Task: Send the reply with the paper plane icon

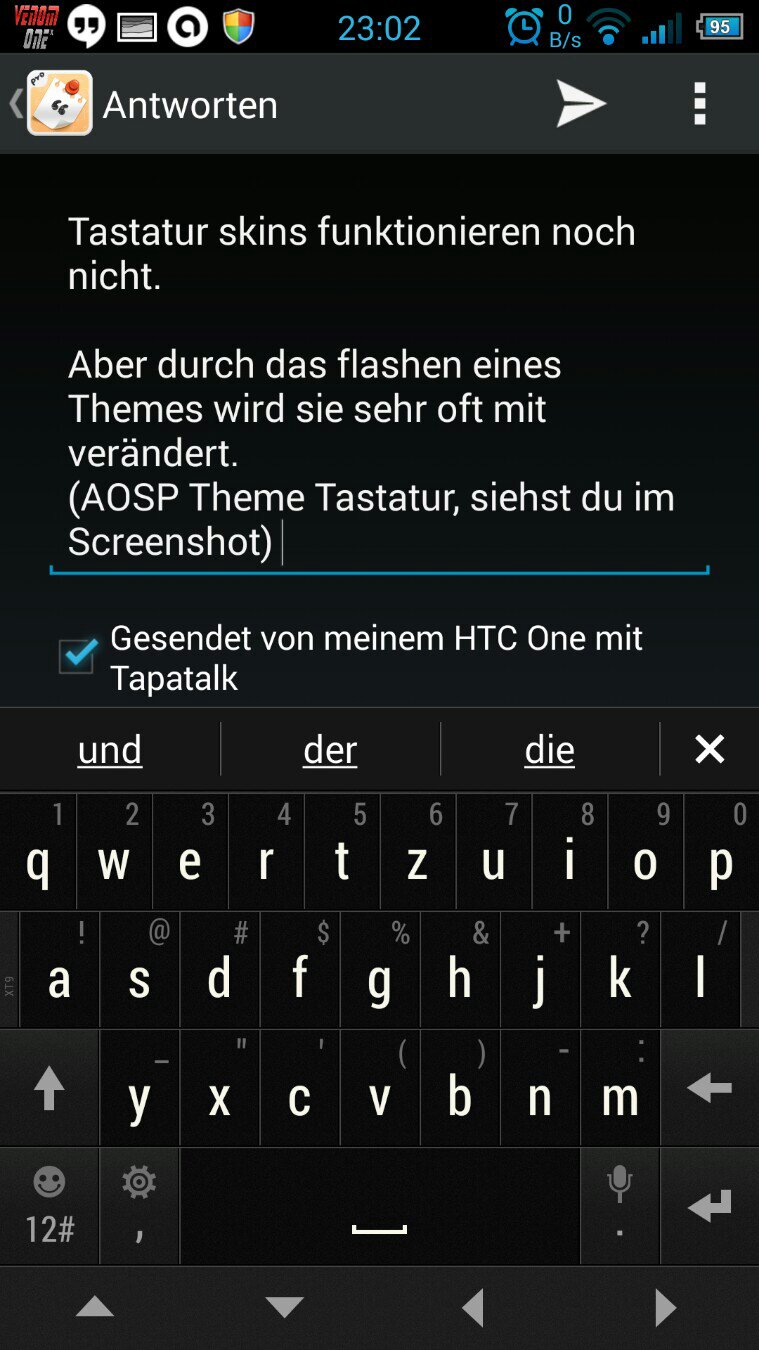Action: (581, 104)
